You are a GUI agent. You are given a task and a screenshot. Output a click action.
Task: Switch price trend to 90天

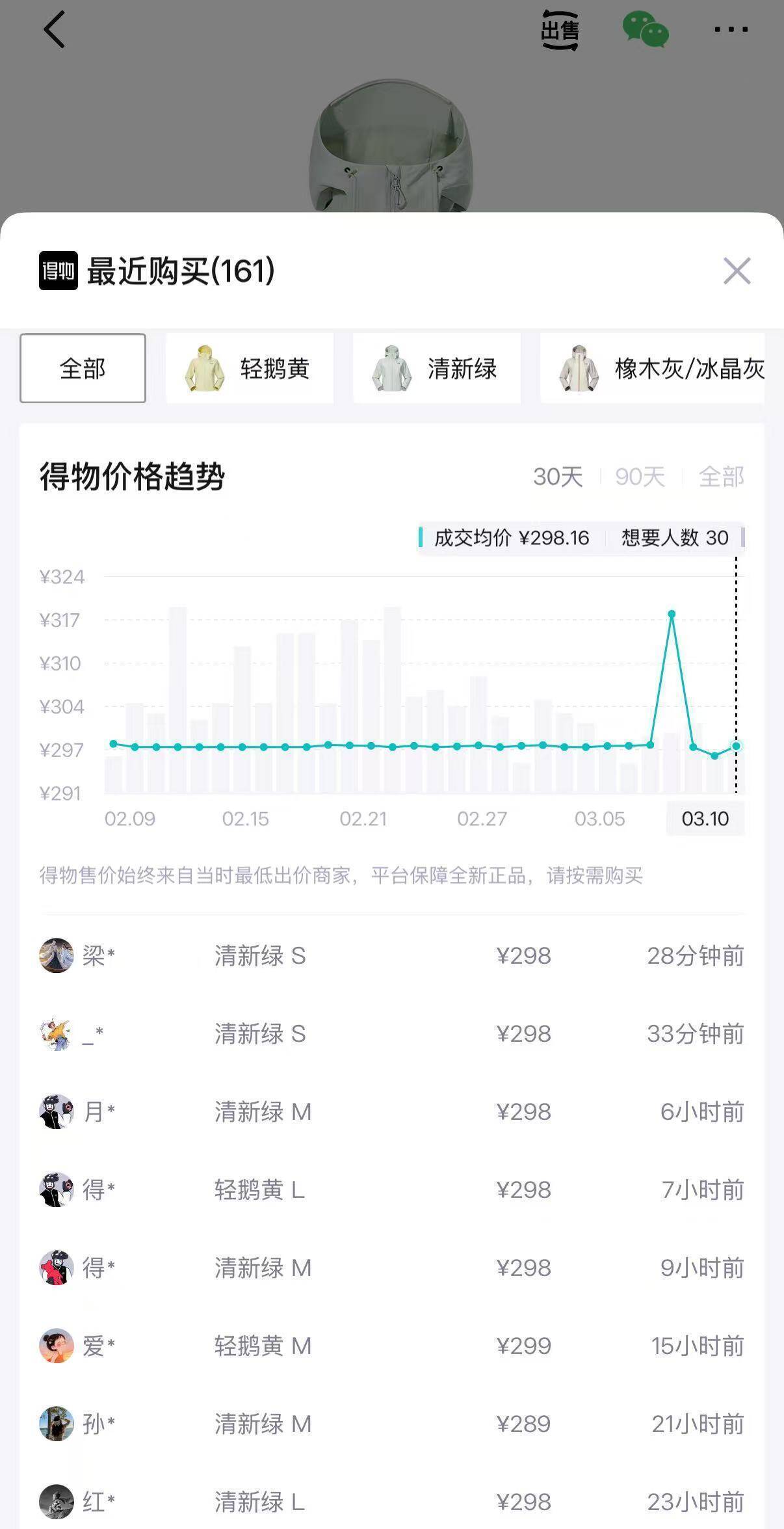tap(640, 477)
